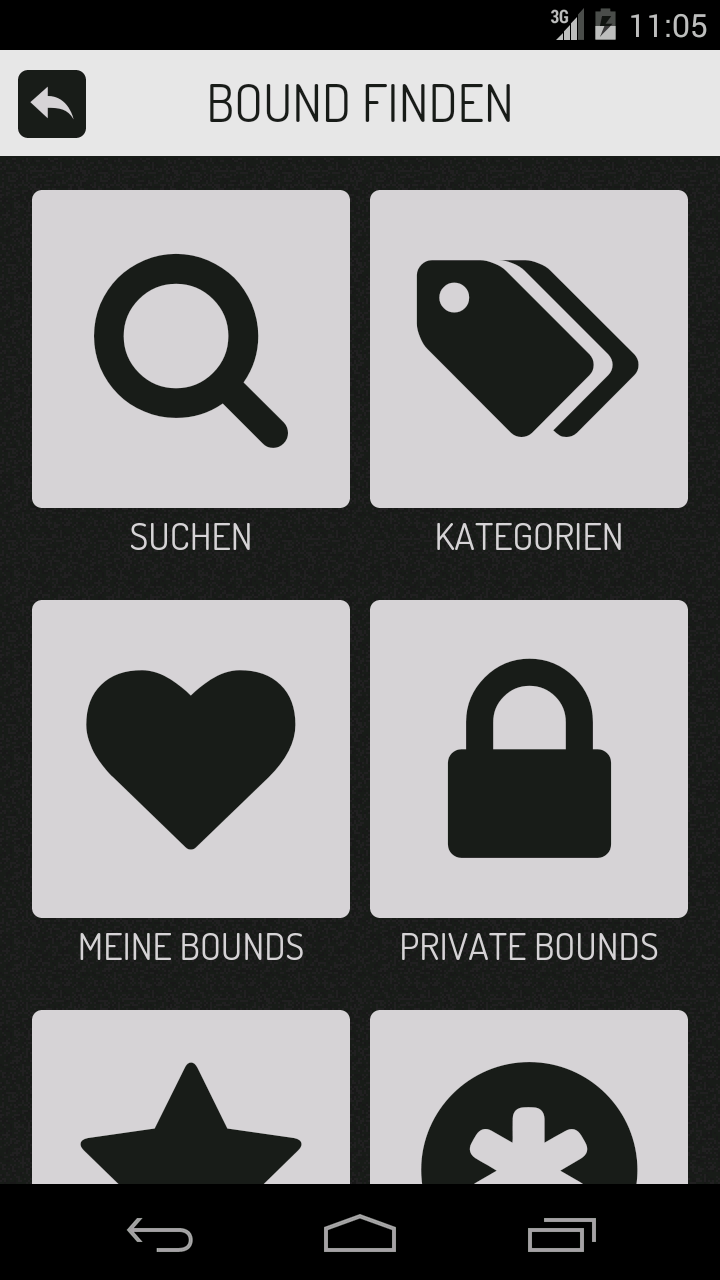720x1280 pixels.
Task: Show recent apps via system button
Action: pyautogui.click(x=561, y=1233)
